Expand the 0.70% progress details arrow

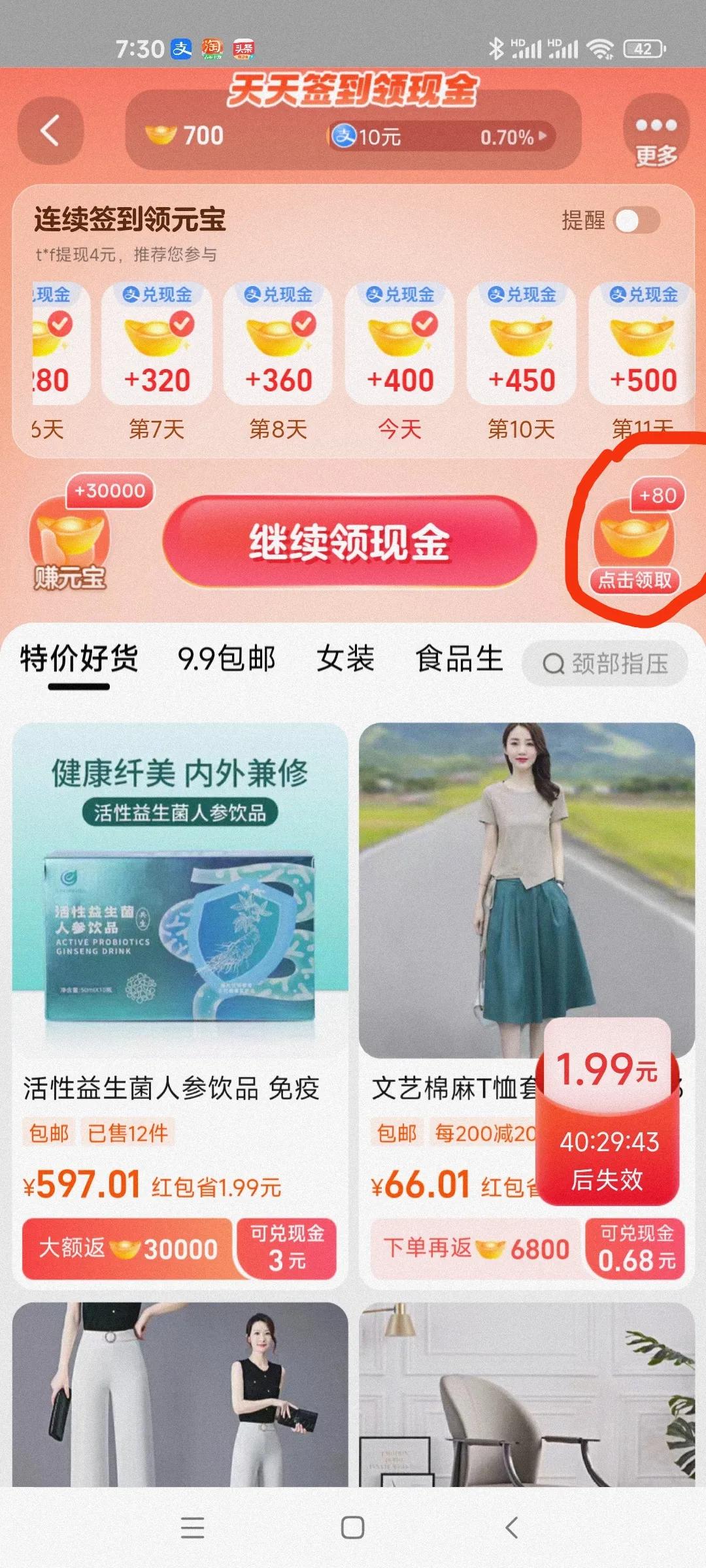[542, 137]
